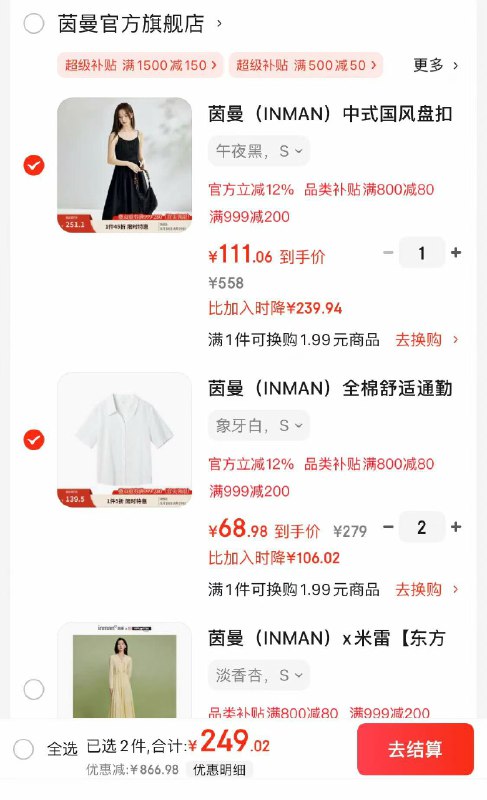This screenshot has width=487, height=800.
Task: Select all items from 茵曼官方旗舰店 store
Action: [34, 23]
